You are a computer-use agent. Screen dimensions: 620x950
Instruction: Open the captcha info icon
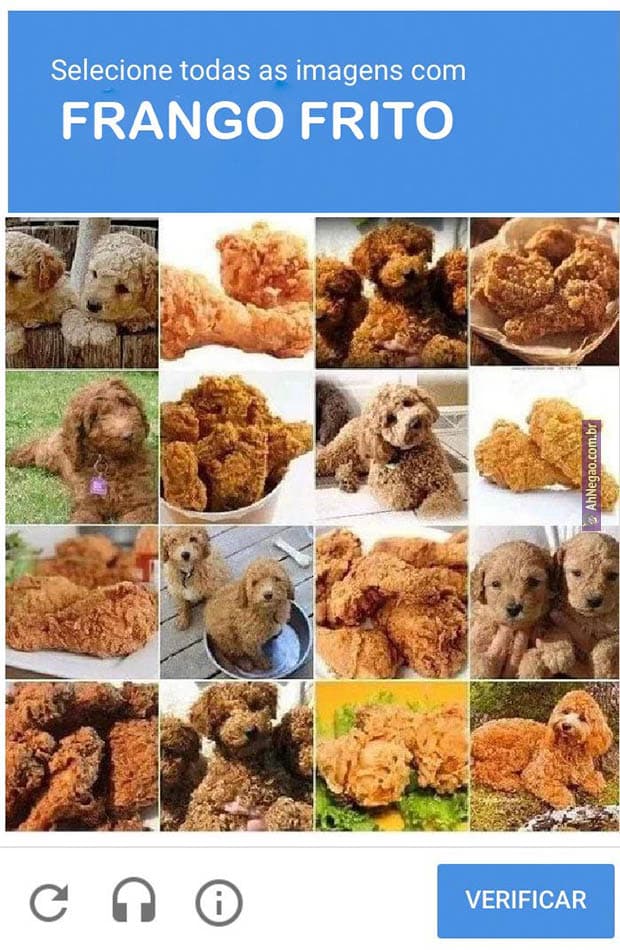click(218, 902)
